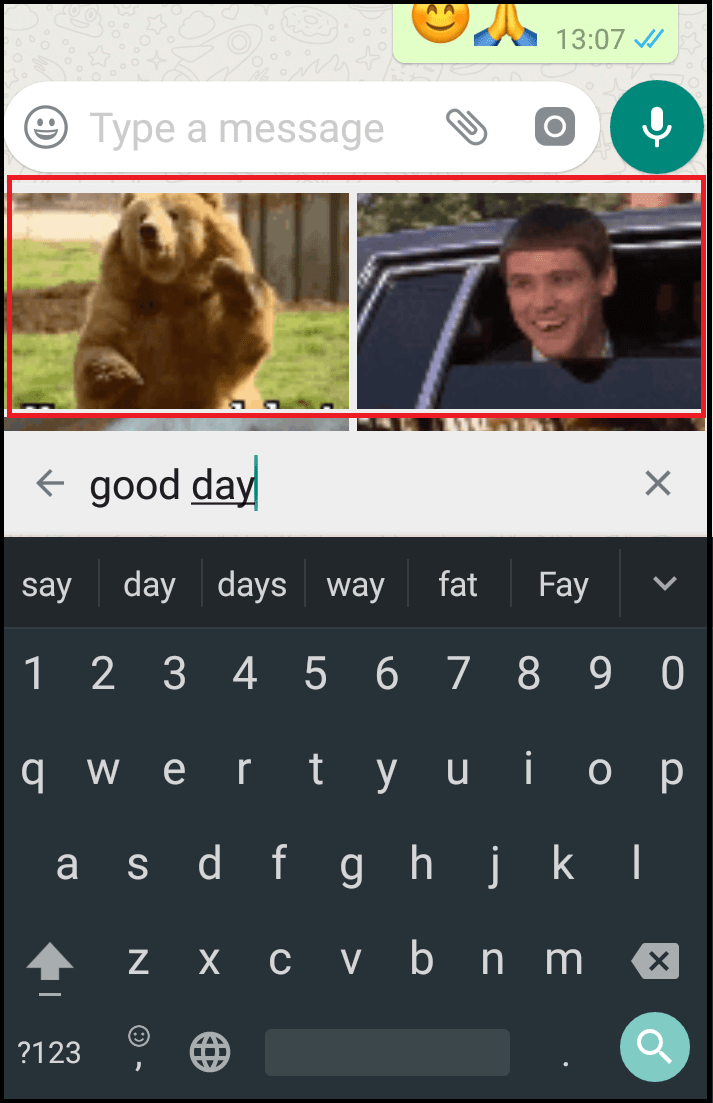Screen dimensions: 713x1103
Task: Go back from GIF search
Action: pyautogui.click(x=49, y=485)
